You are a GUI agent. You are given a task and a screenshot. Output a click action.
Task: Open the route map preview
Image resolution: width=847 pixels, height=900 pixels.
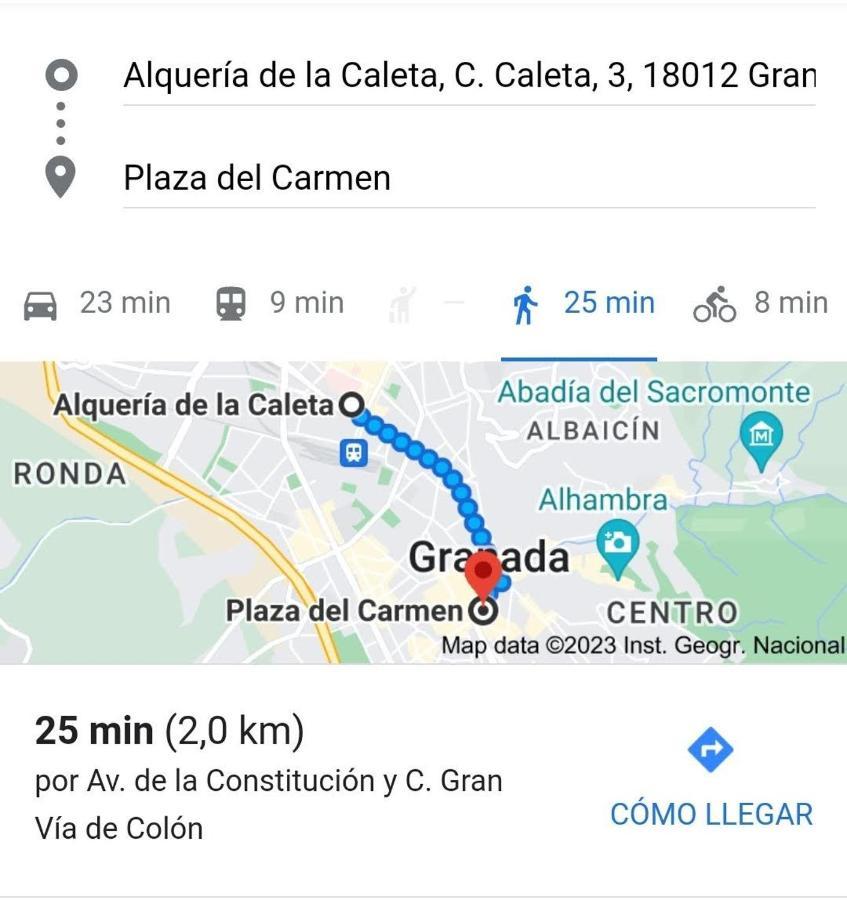coord(423,512)
